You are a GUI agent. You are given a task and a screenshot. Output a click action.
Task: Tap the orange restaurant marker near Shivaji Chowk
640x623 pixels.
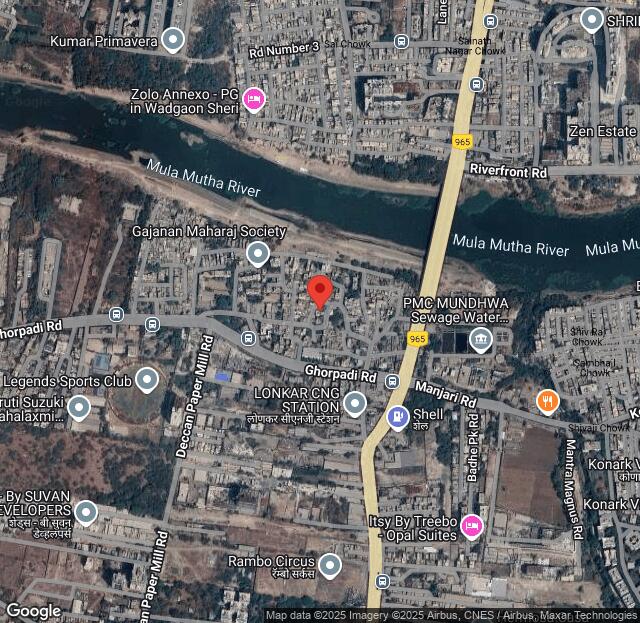click(547, 402)
